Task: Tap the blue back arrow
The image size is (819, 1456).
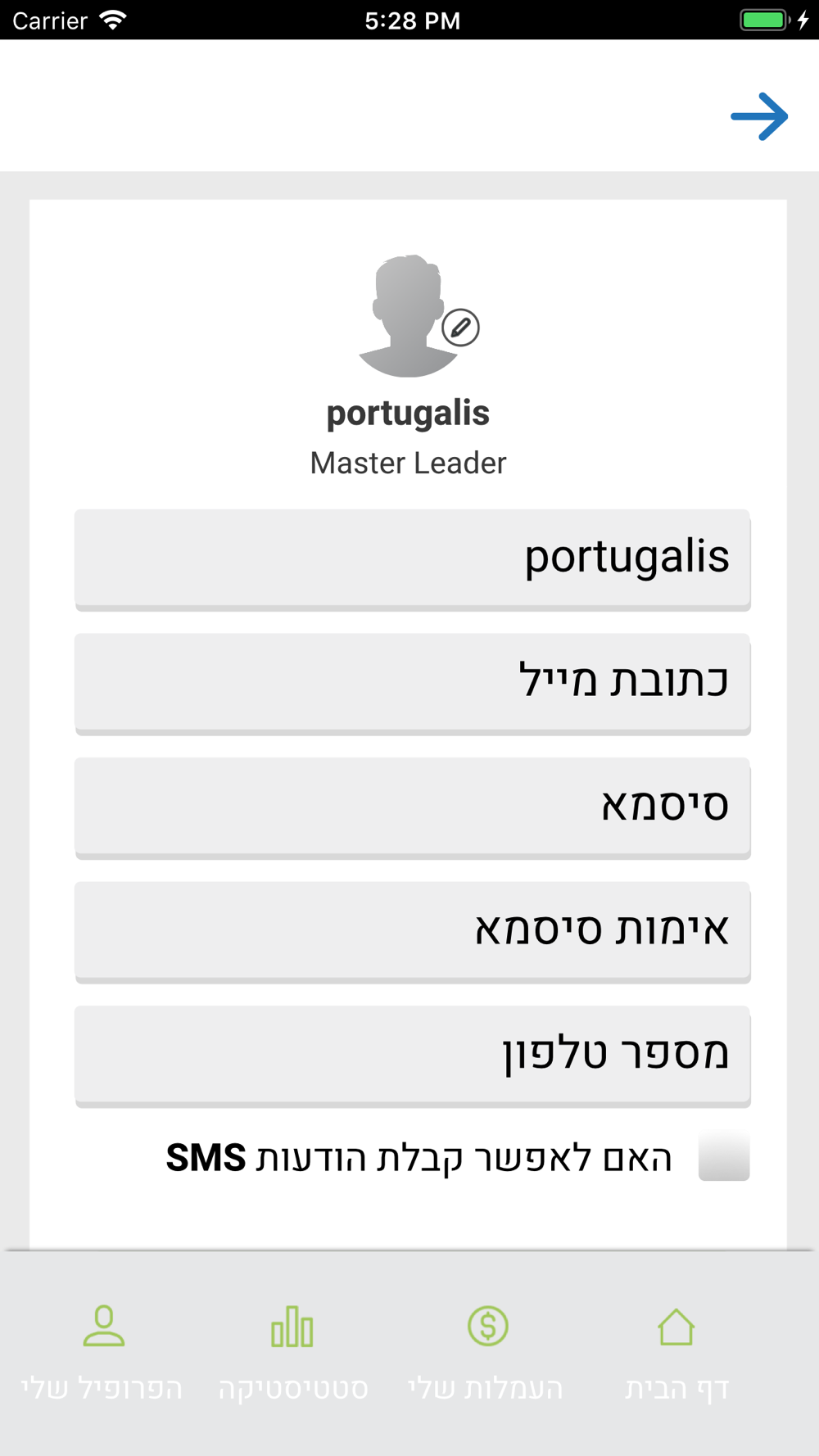Action: tap(759, 116)
